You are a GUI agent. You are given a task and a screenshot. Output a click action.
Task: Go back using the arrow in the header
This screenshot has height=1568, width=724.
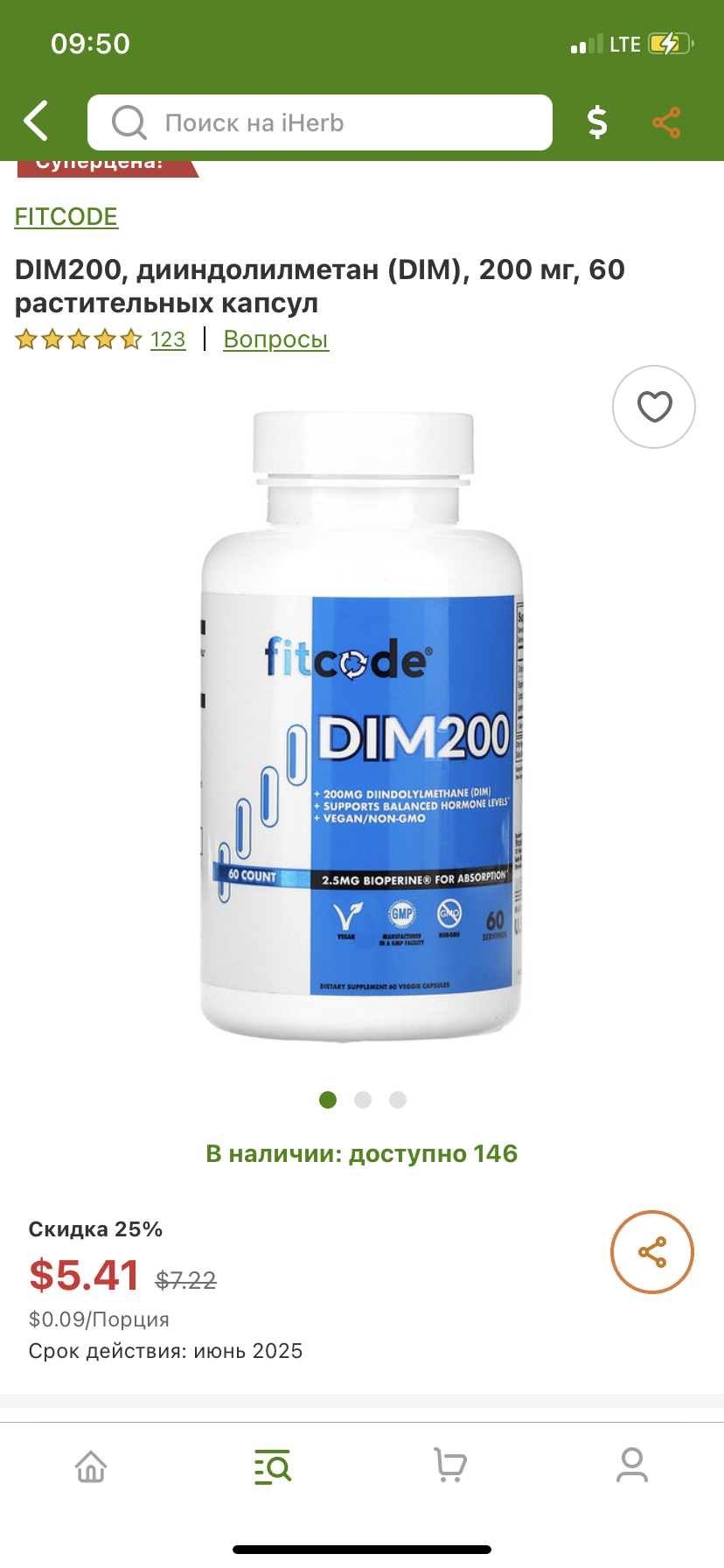[37, 122]
